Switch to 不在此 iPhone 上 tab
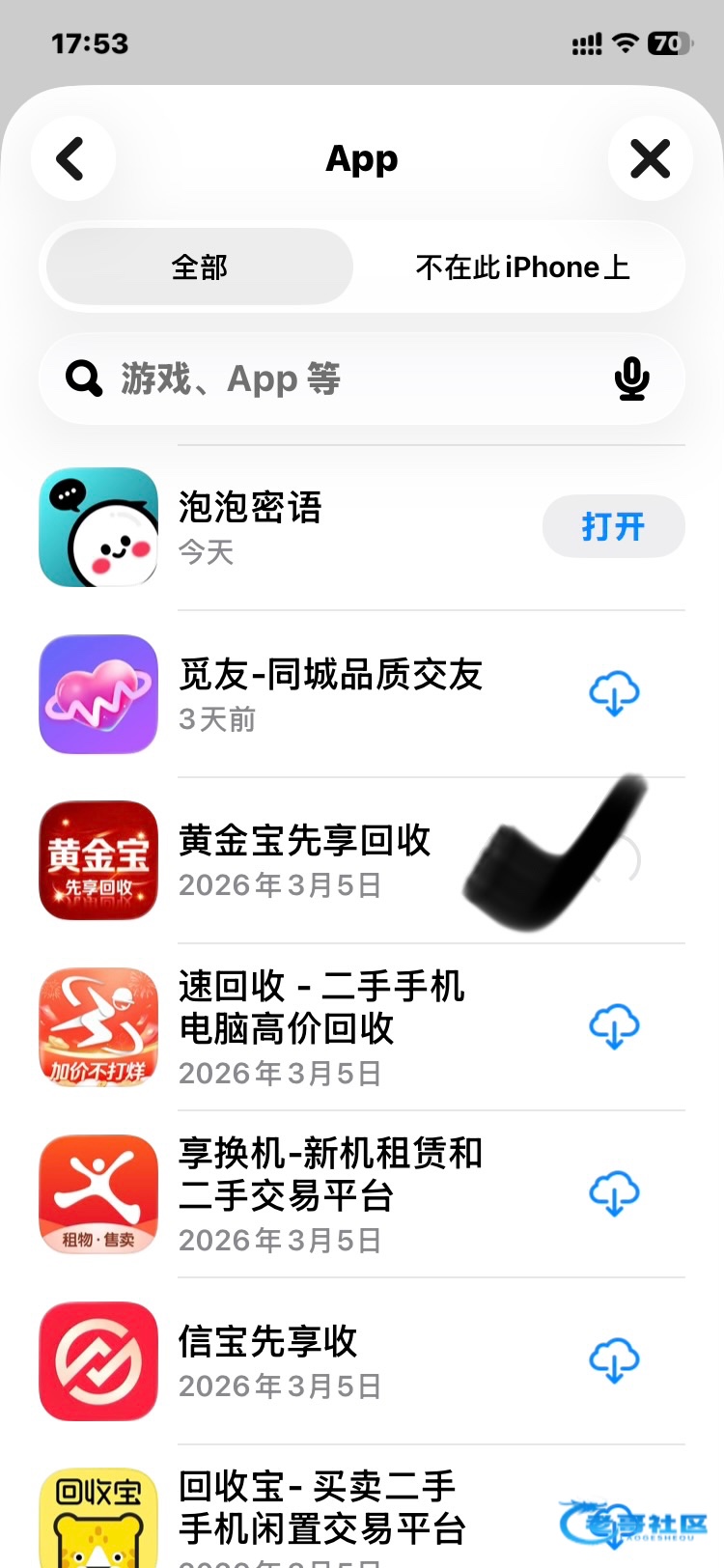724x1568 pixels. [x=521, y=266]
